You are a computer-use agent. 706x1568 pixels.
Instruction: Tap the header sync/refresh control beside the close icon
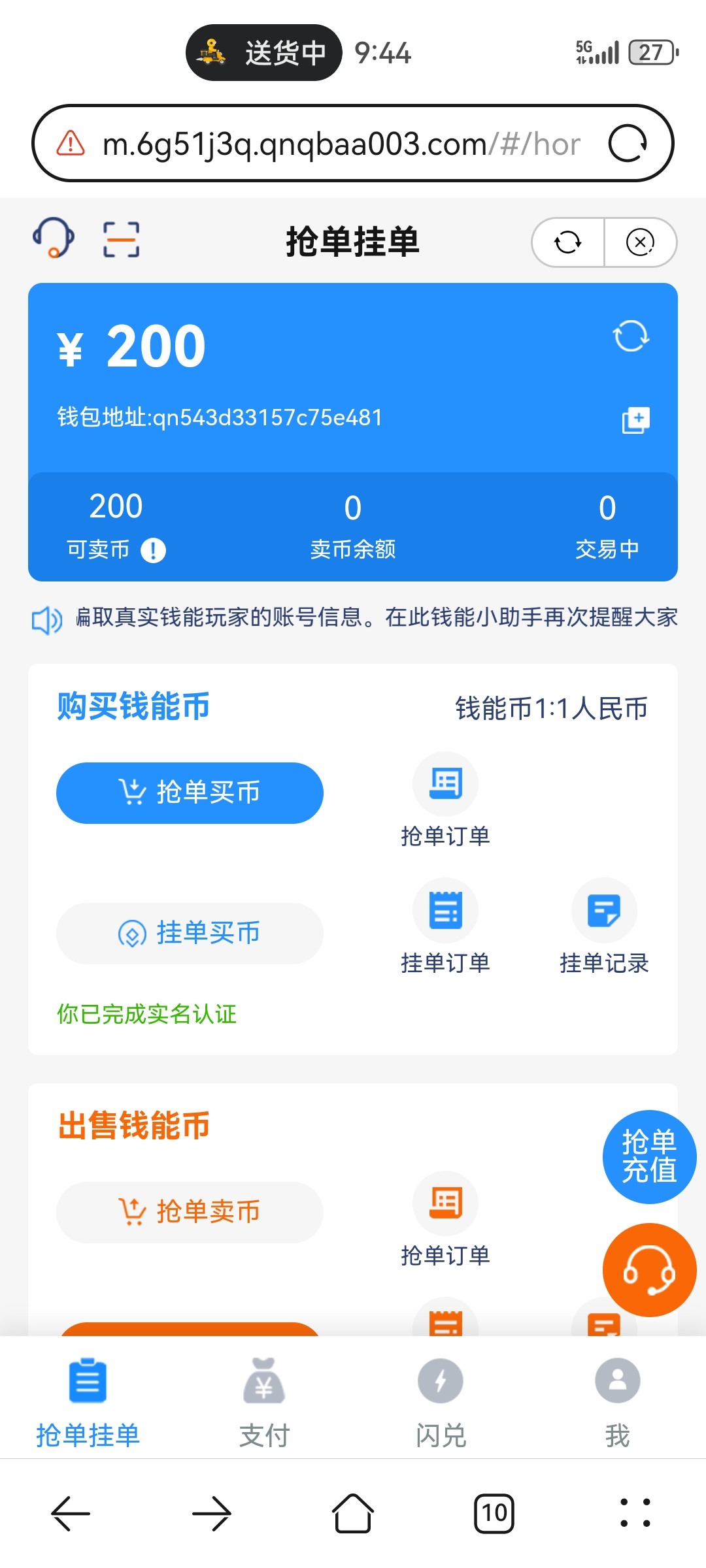coord(568,242)
